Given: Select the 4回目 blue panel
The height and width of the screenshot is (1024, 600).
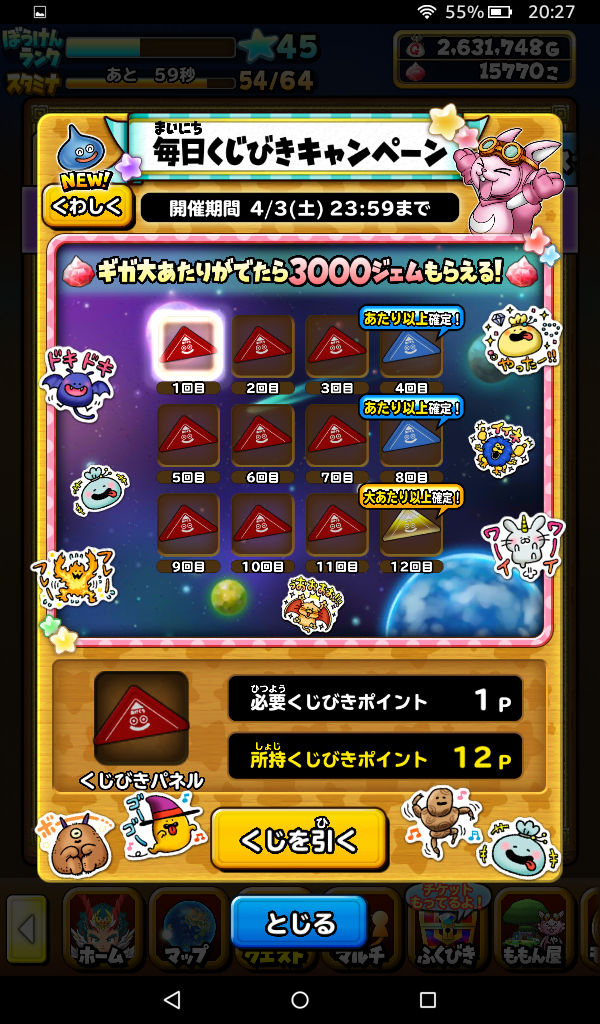Looking at the screenshot, I should (412, 346).
